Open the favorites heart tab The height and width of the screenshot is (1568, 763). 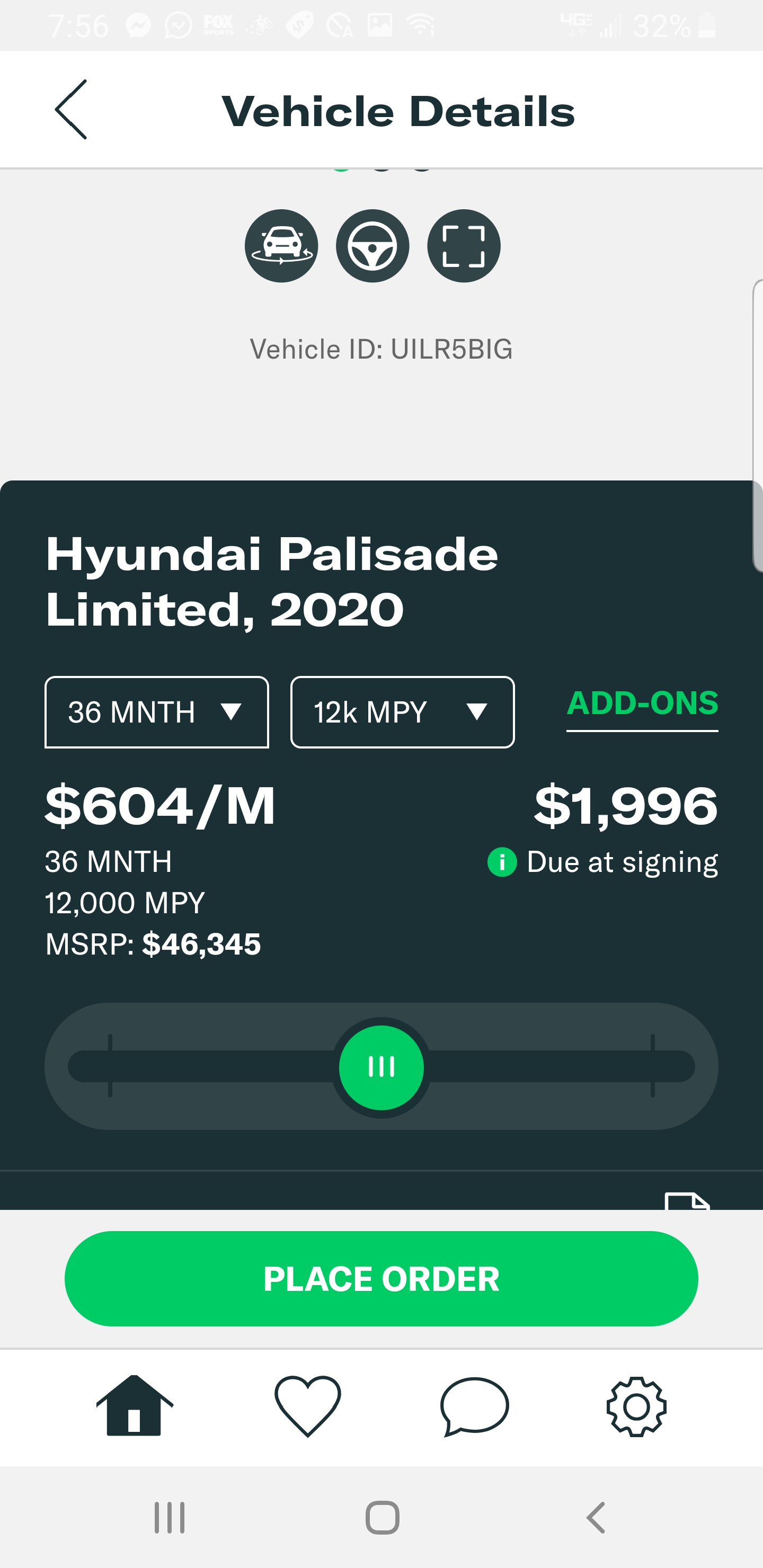(x=307, y=1406)
